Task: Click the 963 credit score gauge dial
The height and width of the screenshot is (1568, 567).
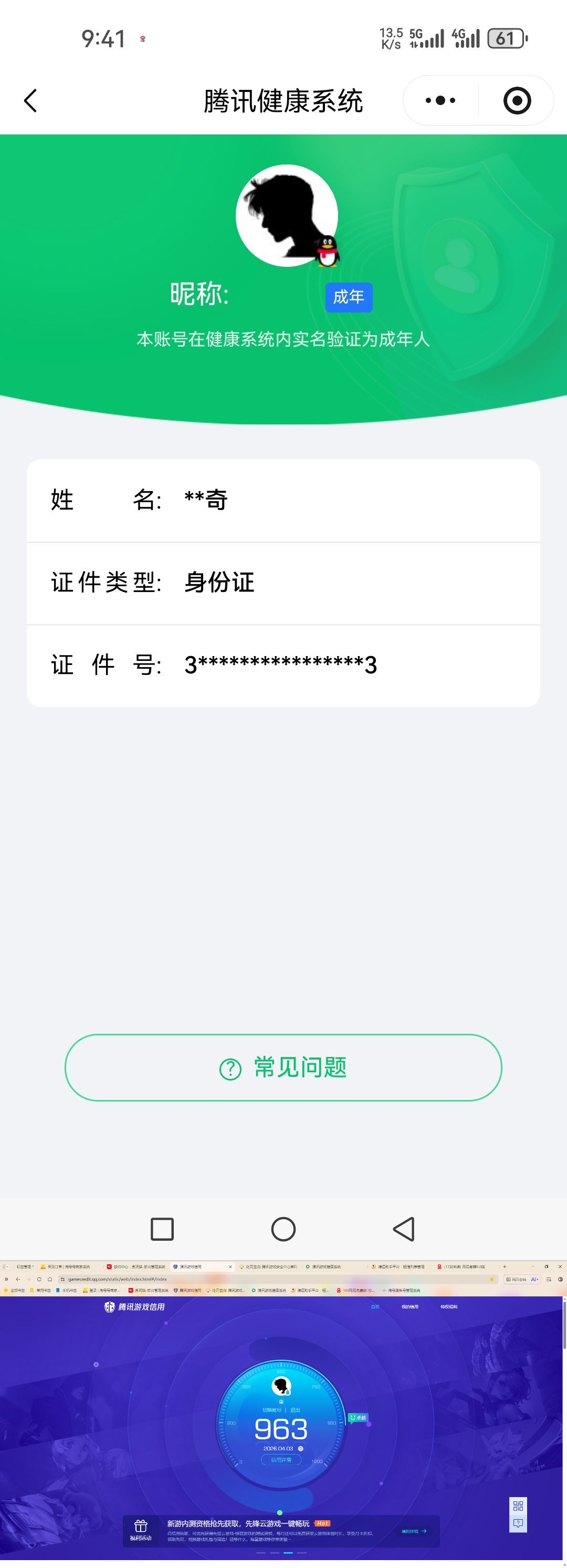Action: click(281, 1429)
